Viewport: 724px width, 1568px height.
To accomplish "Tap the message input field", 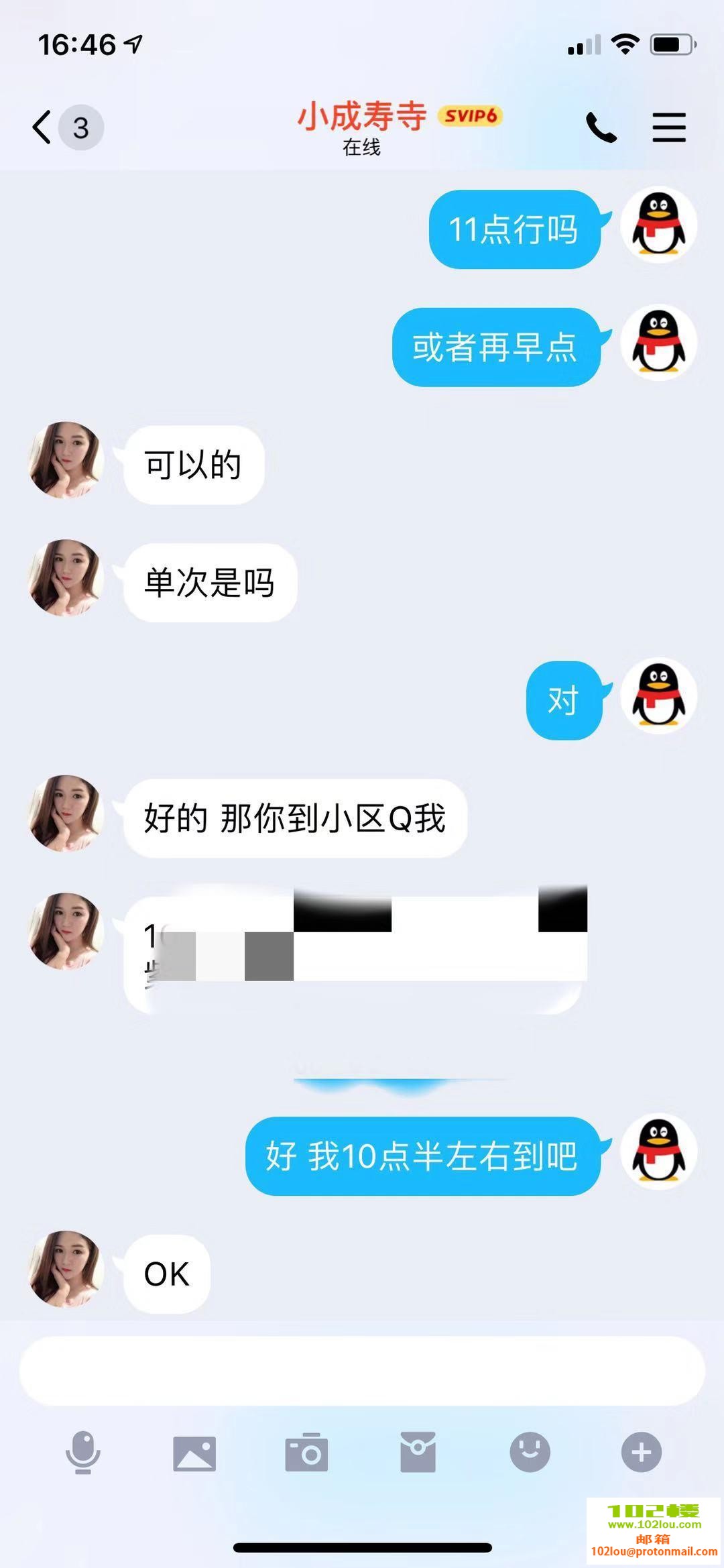I will (362, 1371).
